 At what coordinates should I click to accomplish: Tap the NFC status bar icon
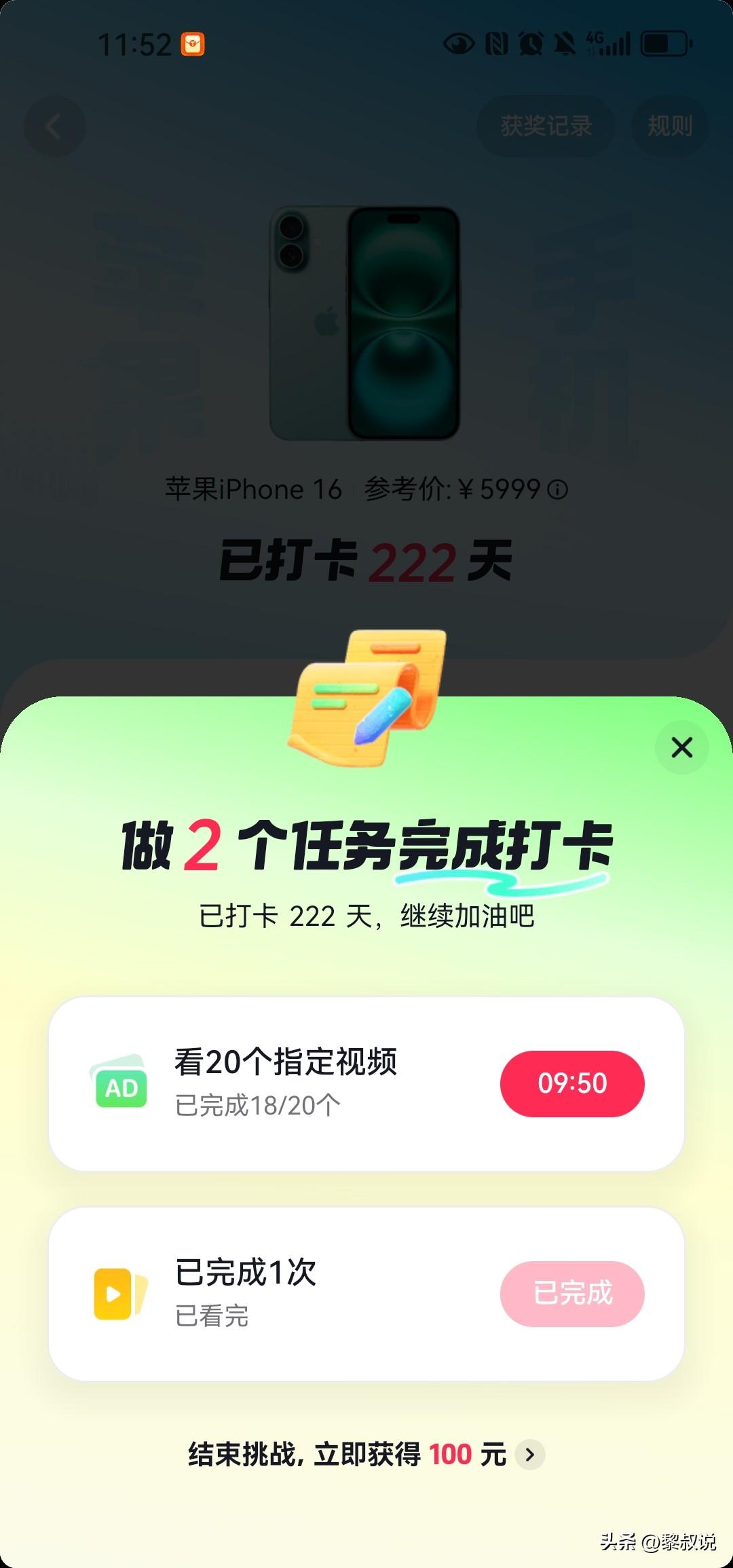pyautogui.click(x=496, y=42)
